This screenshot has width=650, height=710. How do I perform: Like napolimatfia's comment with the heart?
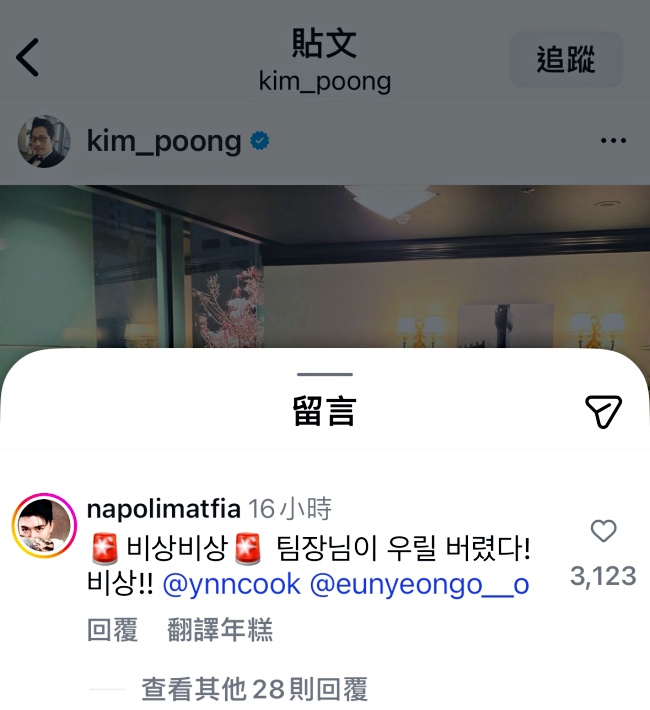coord(603,532)
